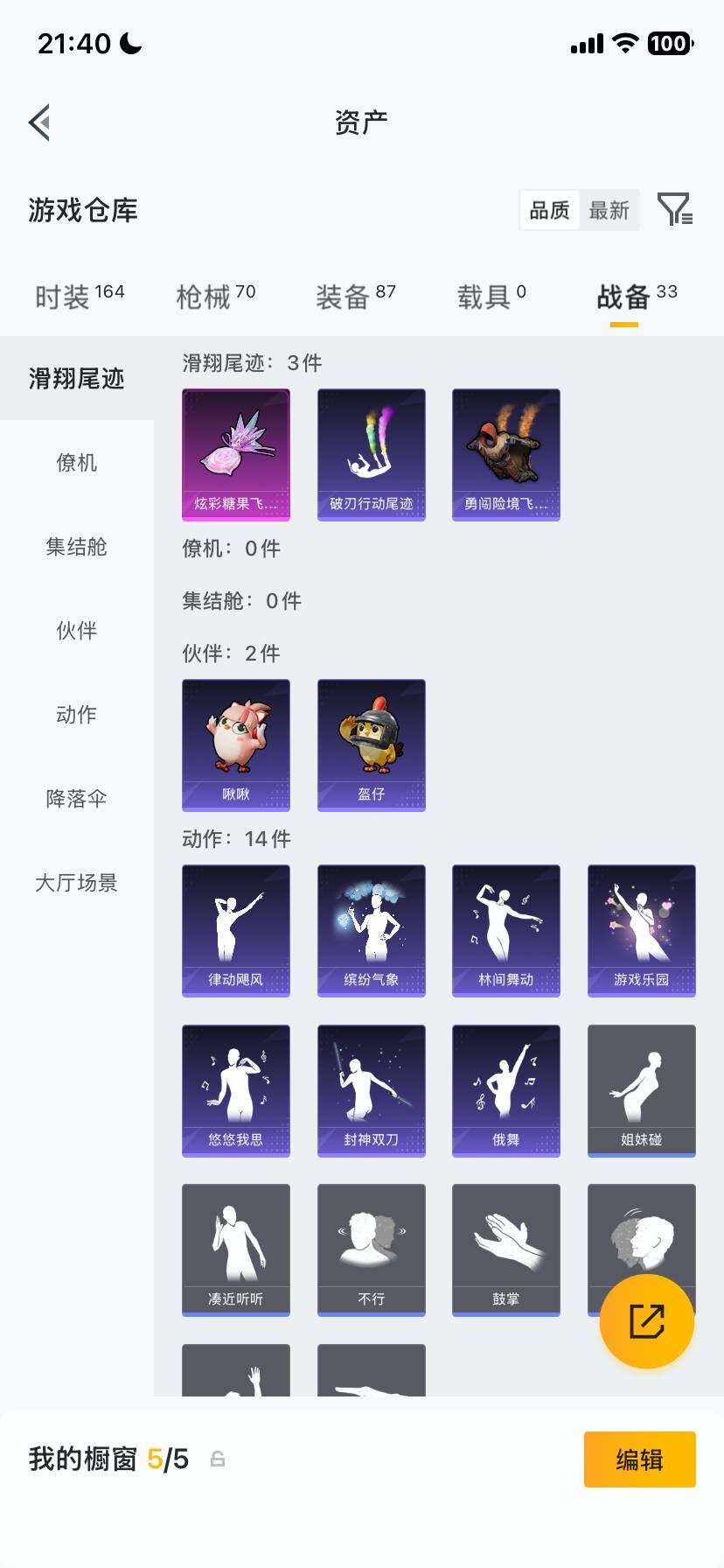The image size is (724, 1568).
Task: Open the yellow share floating button
Action: click(646, 1321)
